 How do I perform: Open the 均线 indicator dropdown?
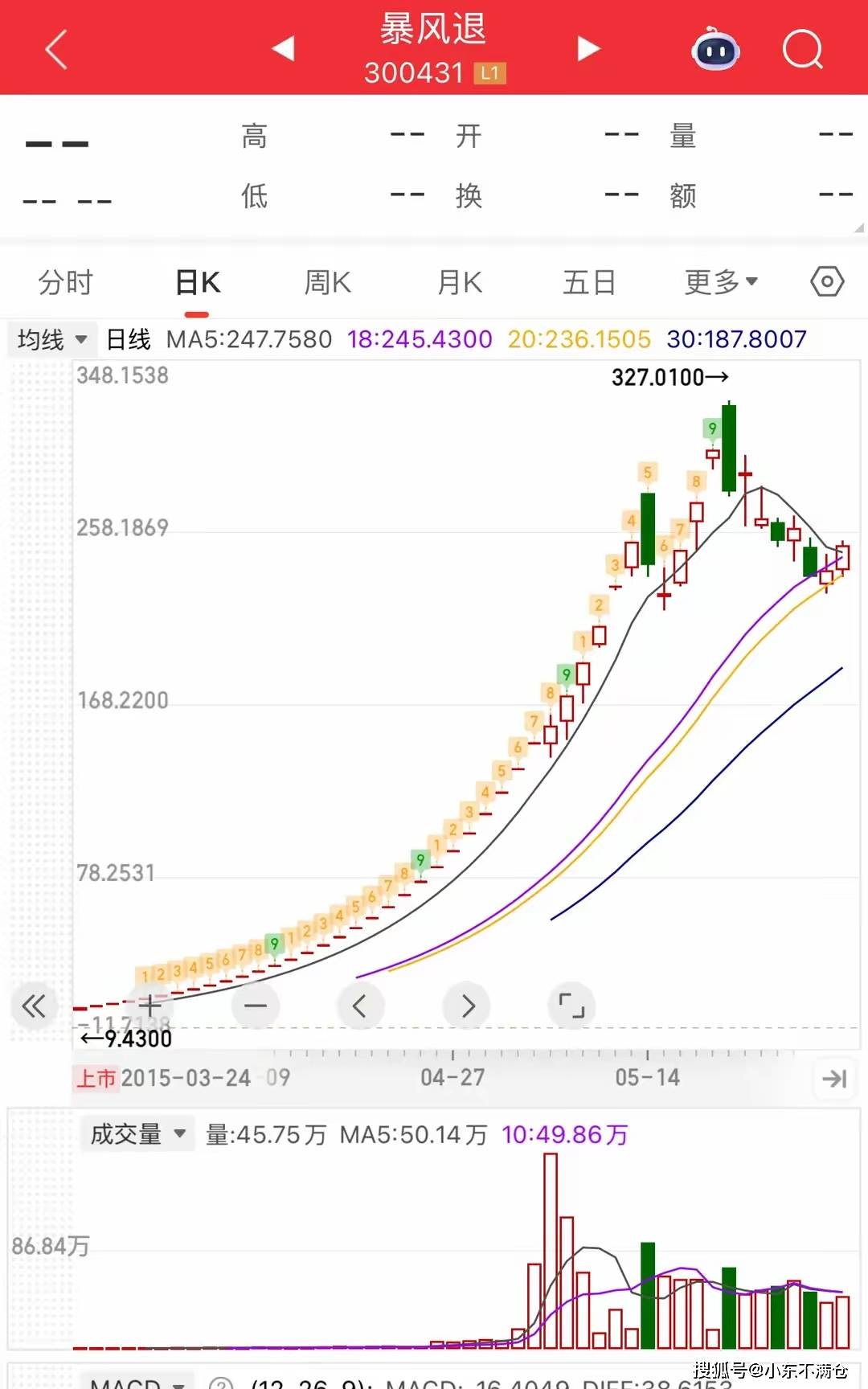coord(52,339)
